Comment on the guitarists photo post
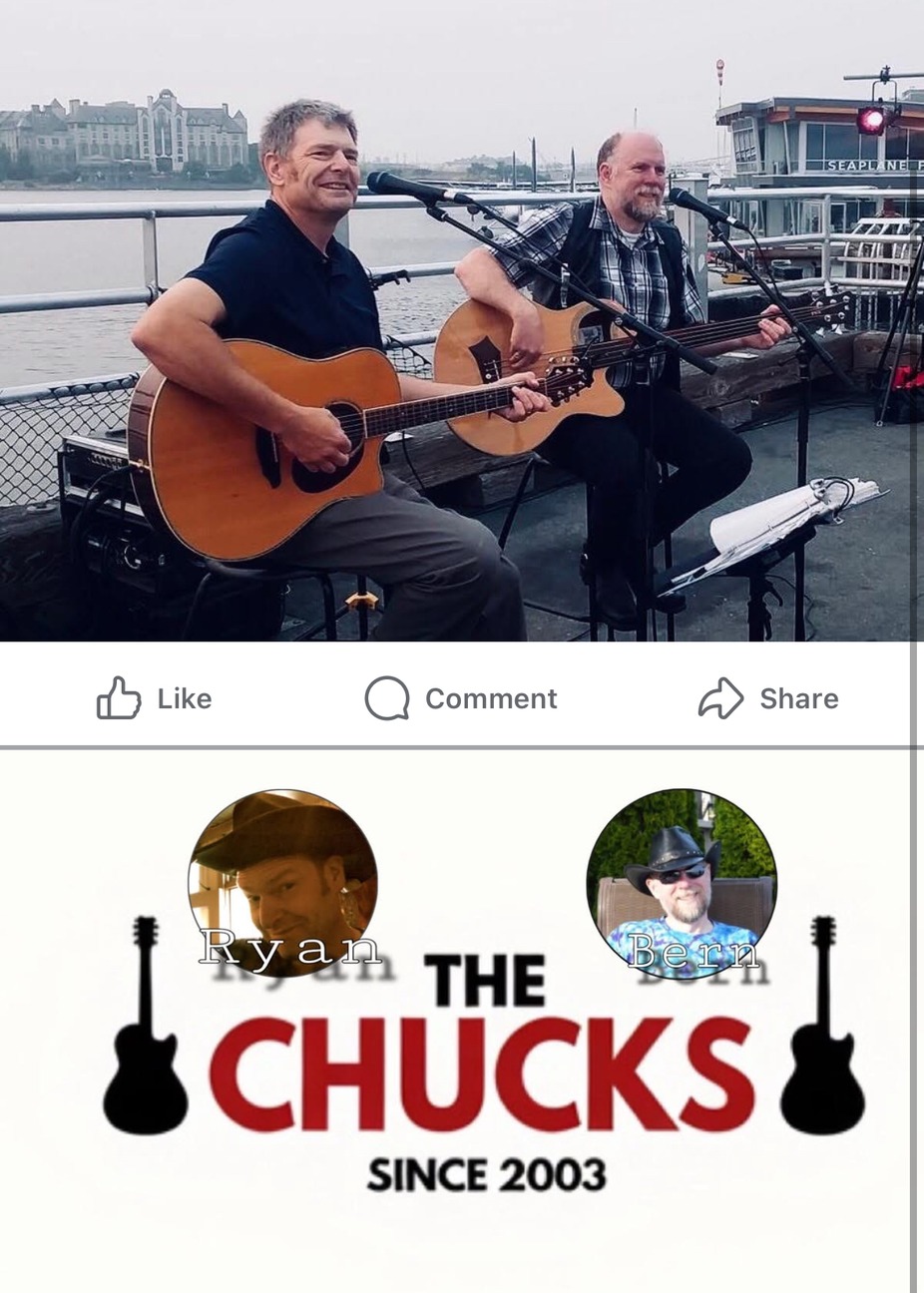 pos(461,698)
